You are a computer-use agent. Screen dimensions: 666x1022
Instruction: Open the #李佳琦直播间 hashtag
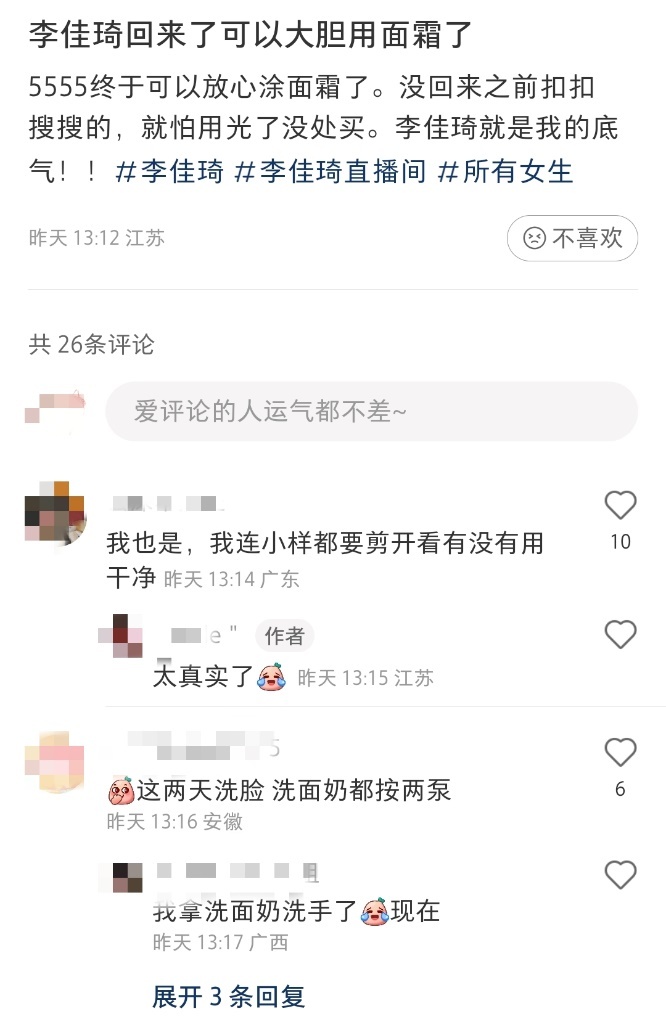coord(331,171)
